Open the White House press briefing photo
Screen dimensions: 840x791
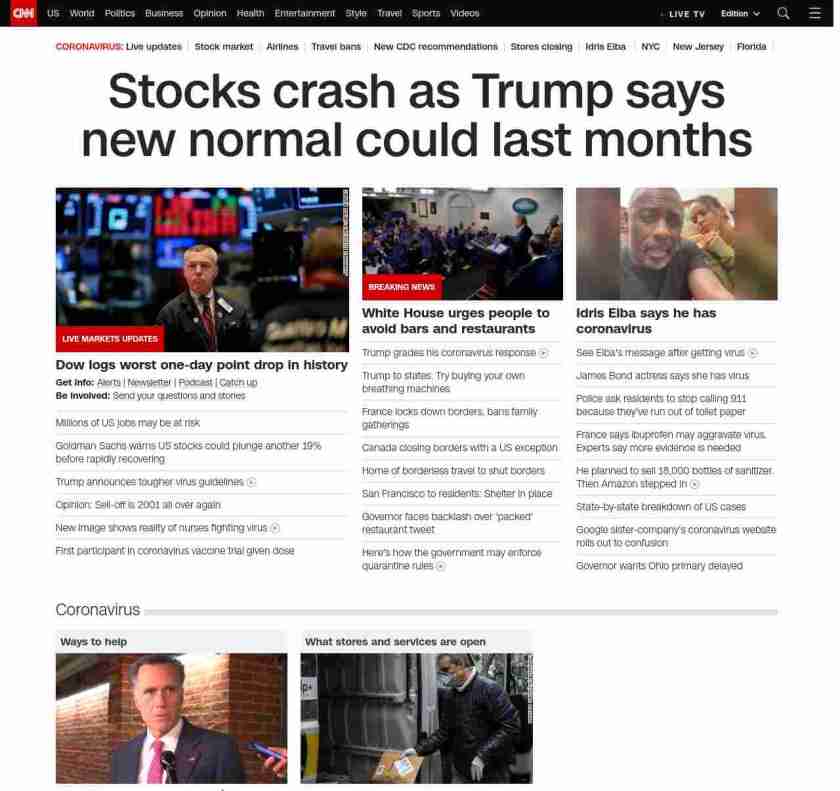point(462,243)
